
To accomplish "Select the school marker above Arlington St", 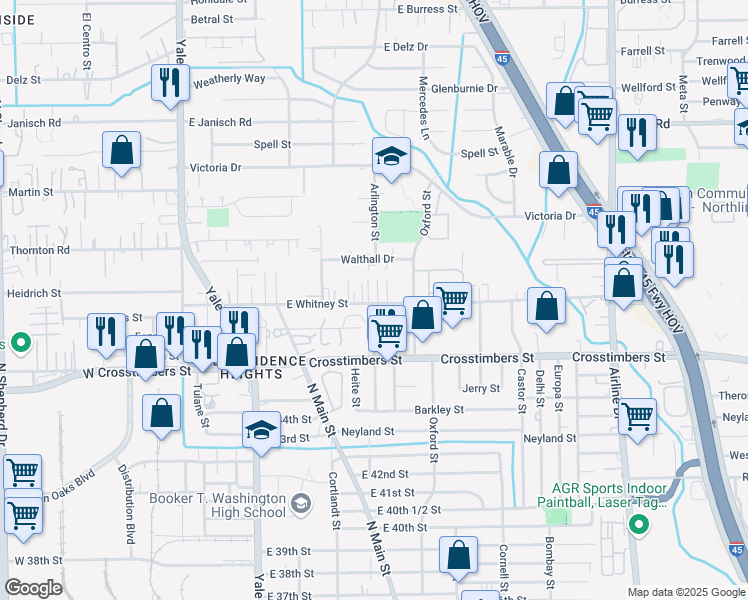I will (x=391, y=155).
